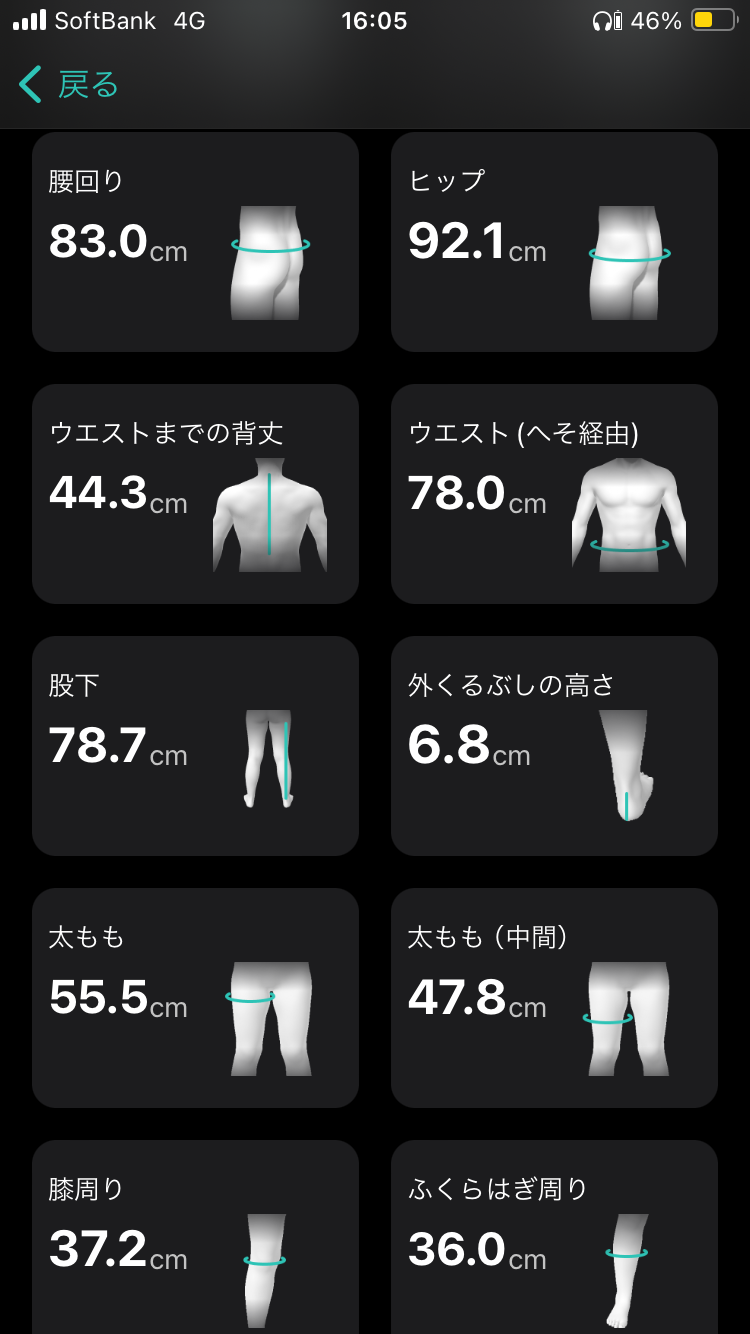View the ウエストまでの背丈 measurement card
The image size is (750, 1334).
pyautogui.click(x=195, y=494)
